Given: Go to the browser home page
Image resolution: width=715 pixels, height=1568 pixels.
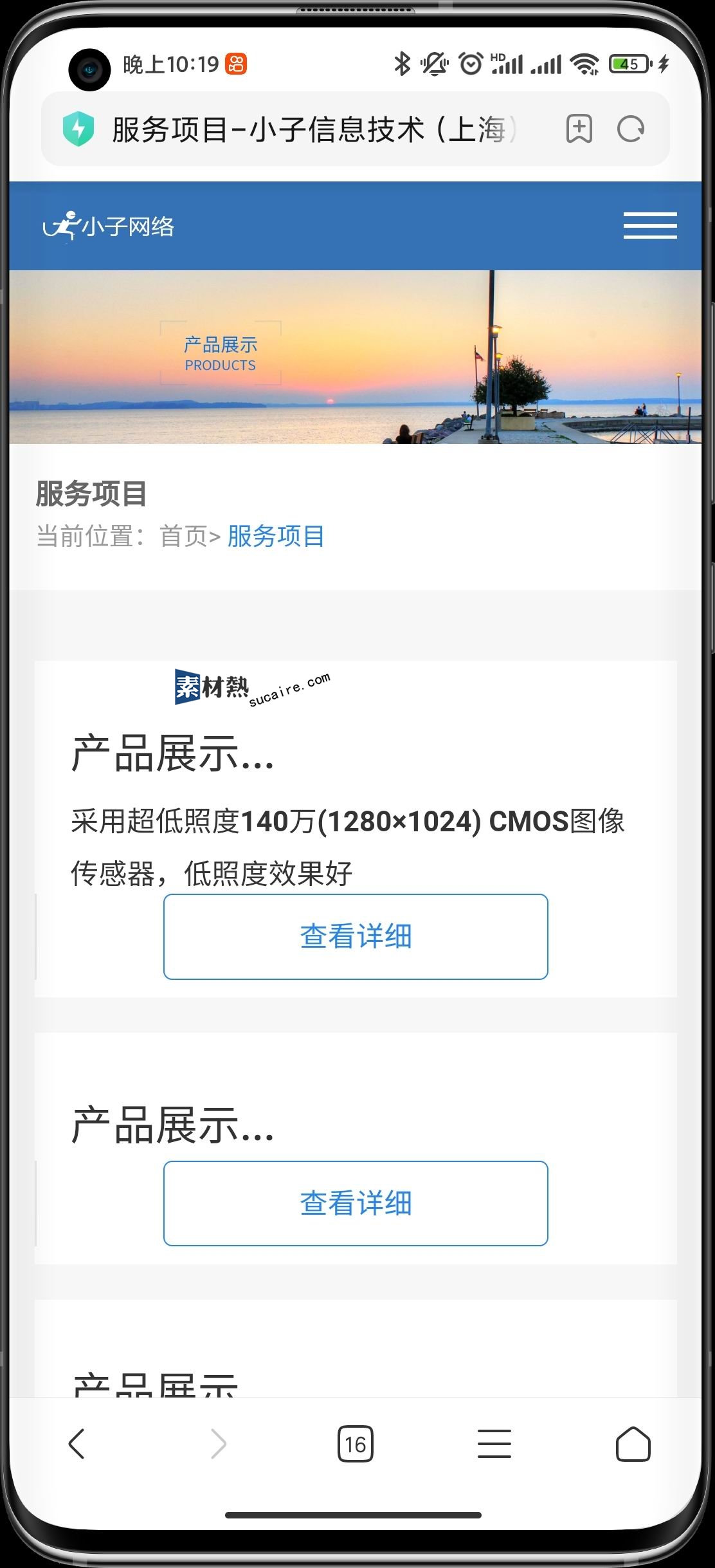Looking at the screenshot, I should tap(633, 1444).
